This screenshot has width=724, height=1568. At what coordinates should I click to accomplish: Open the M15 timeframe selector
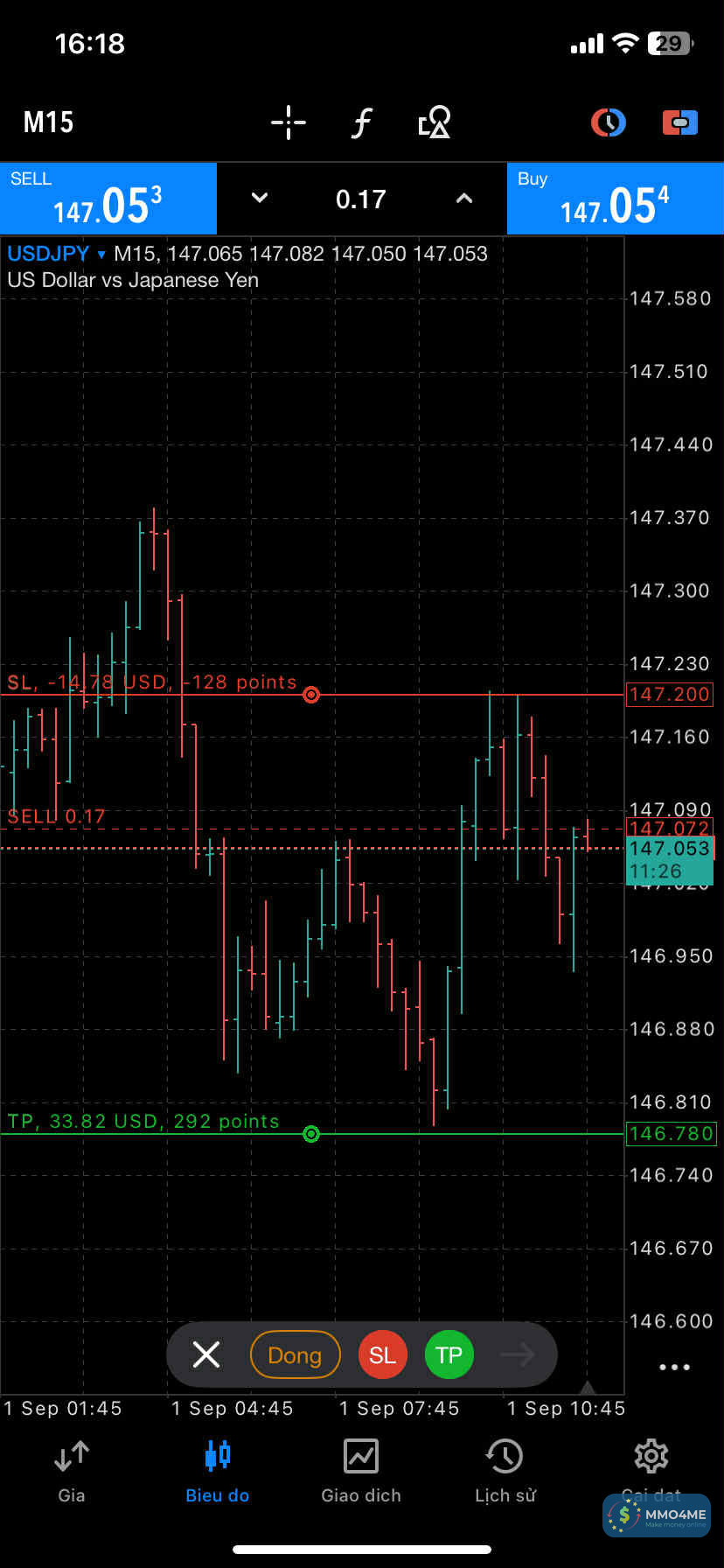click(49, 122)
